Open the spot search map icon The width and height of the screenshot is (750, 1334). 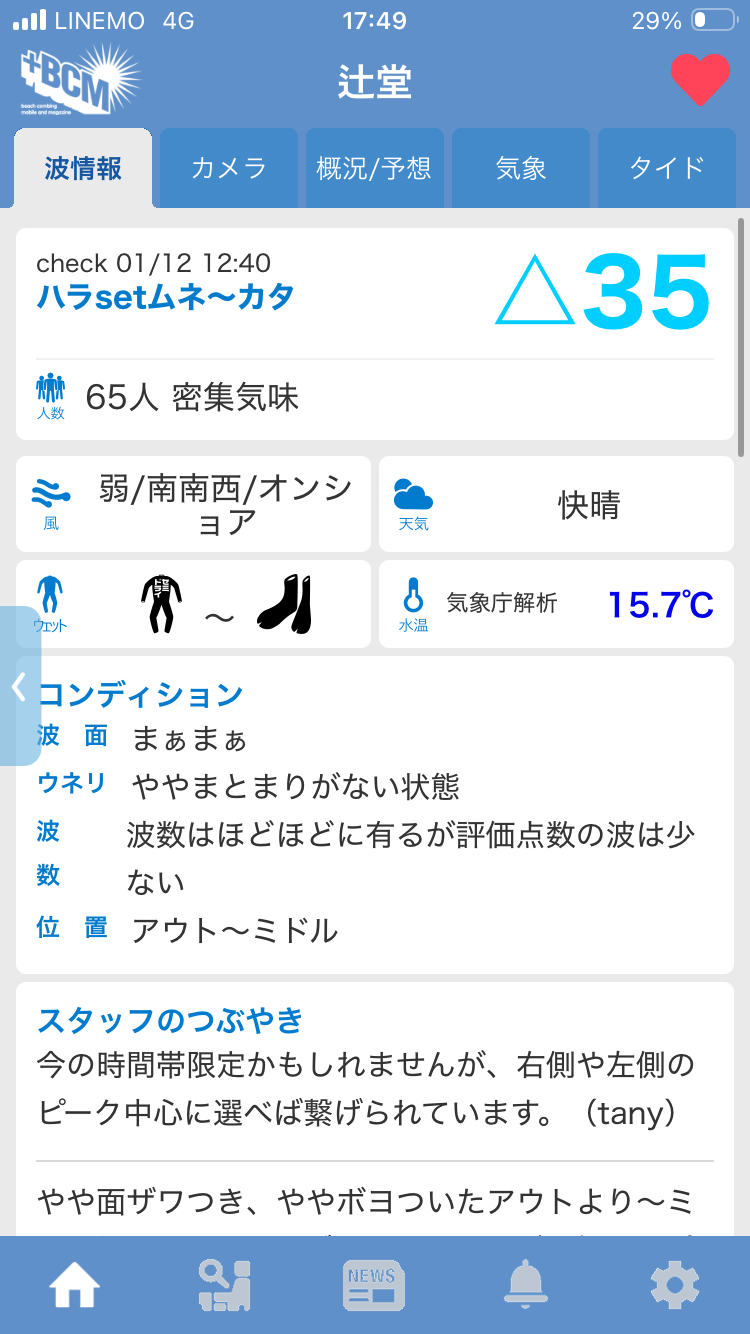[x=224, y=1285]
